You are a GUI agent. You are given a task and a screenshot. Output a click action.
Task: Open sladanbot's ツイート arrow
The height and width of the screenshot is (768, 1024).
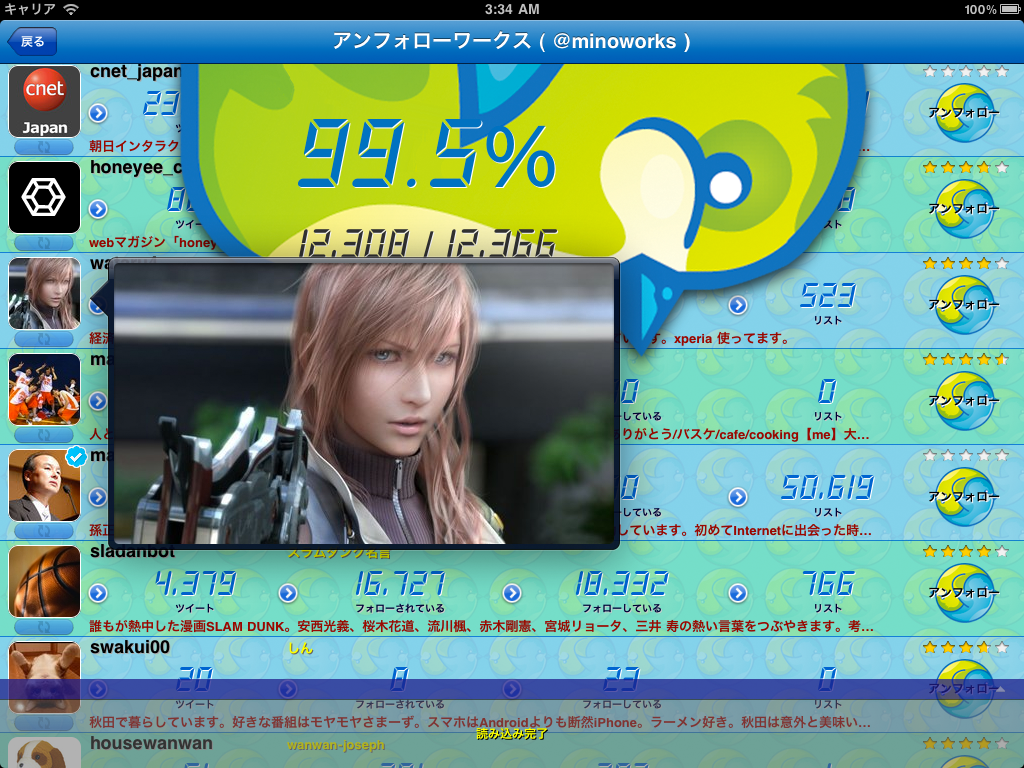coord(98,594)
